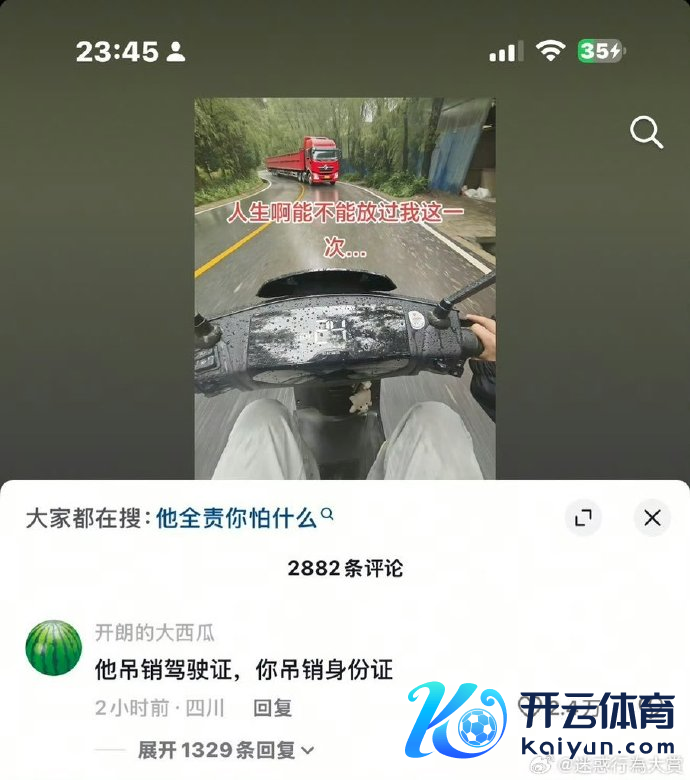The height and width of the screenshot is (780, 690).
Task: Open the username 开朗的大西瓜
Action: [x=155, y=632]
